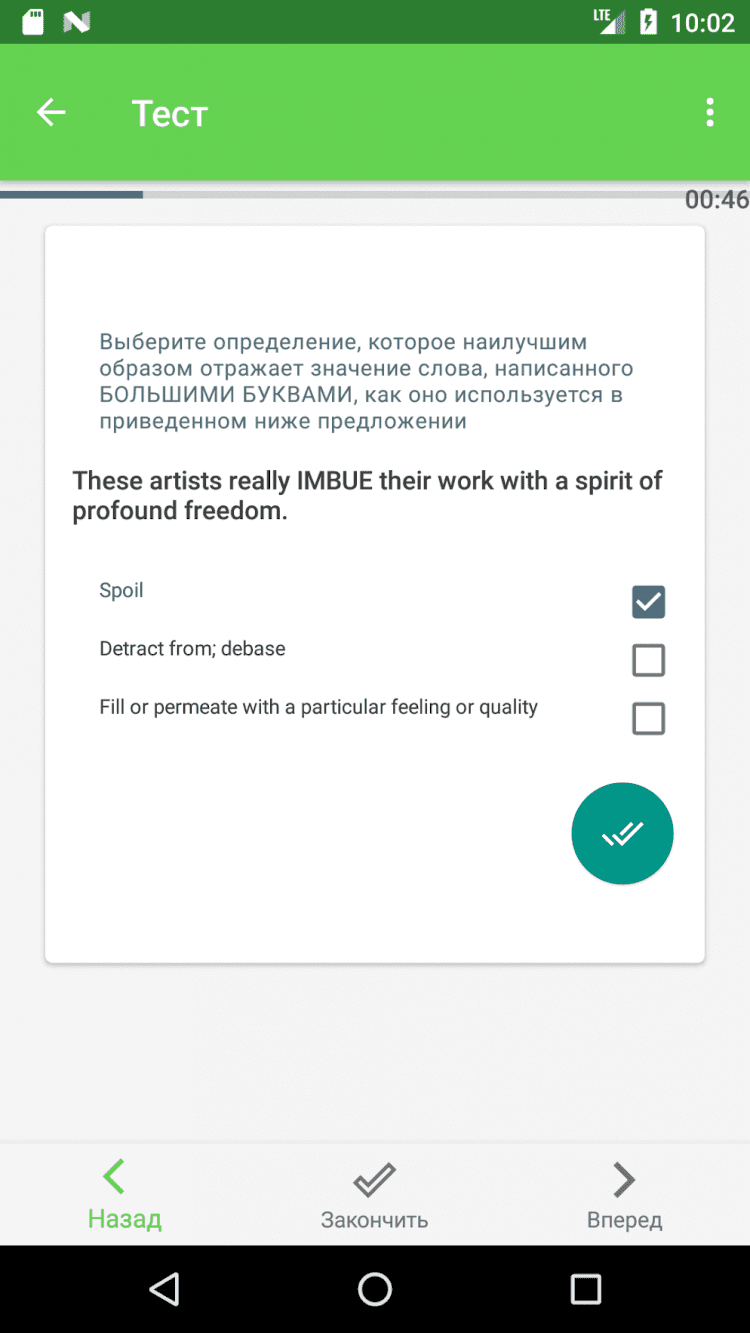Tap the system home button
This screenshot has height=1333, width=750.
(375, 1289)
